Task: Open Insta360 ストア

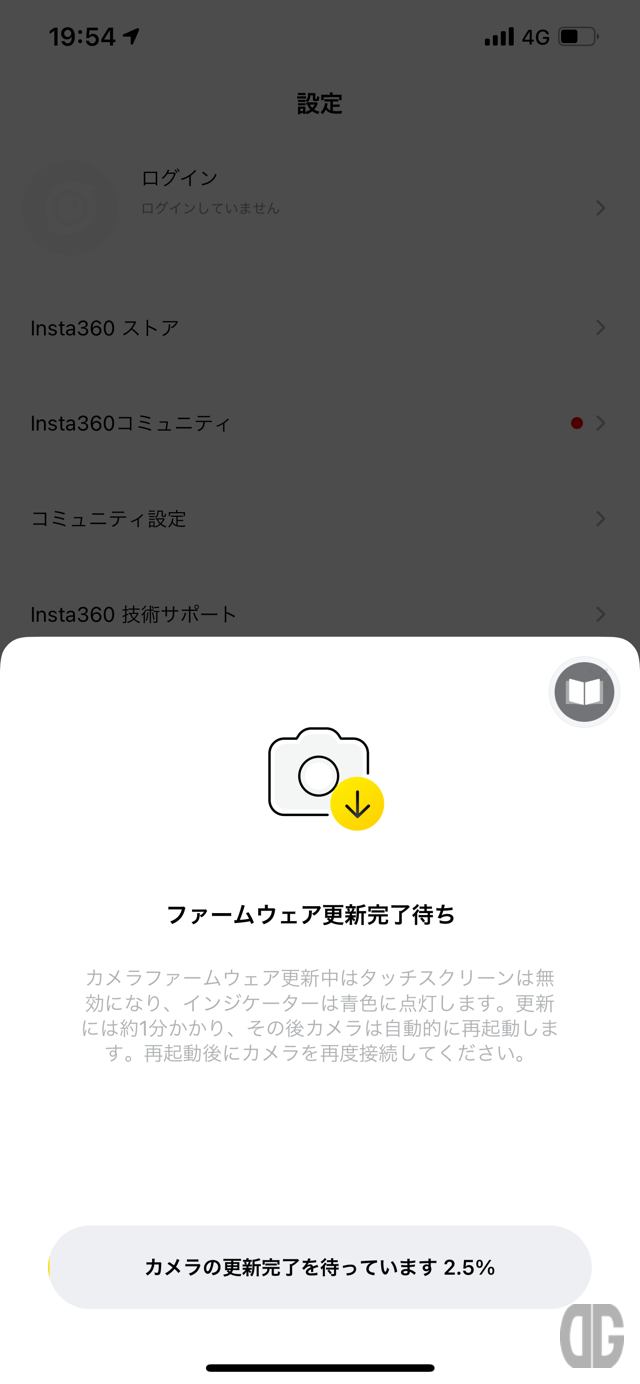Action: pyautogui.click(x=320, y=328)
